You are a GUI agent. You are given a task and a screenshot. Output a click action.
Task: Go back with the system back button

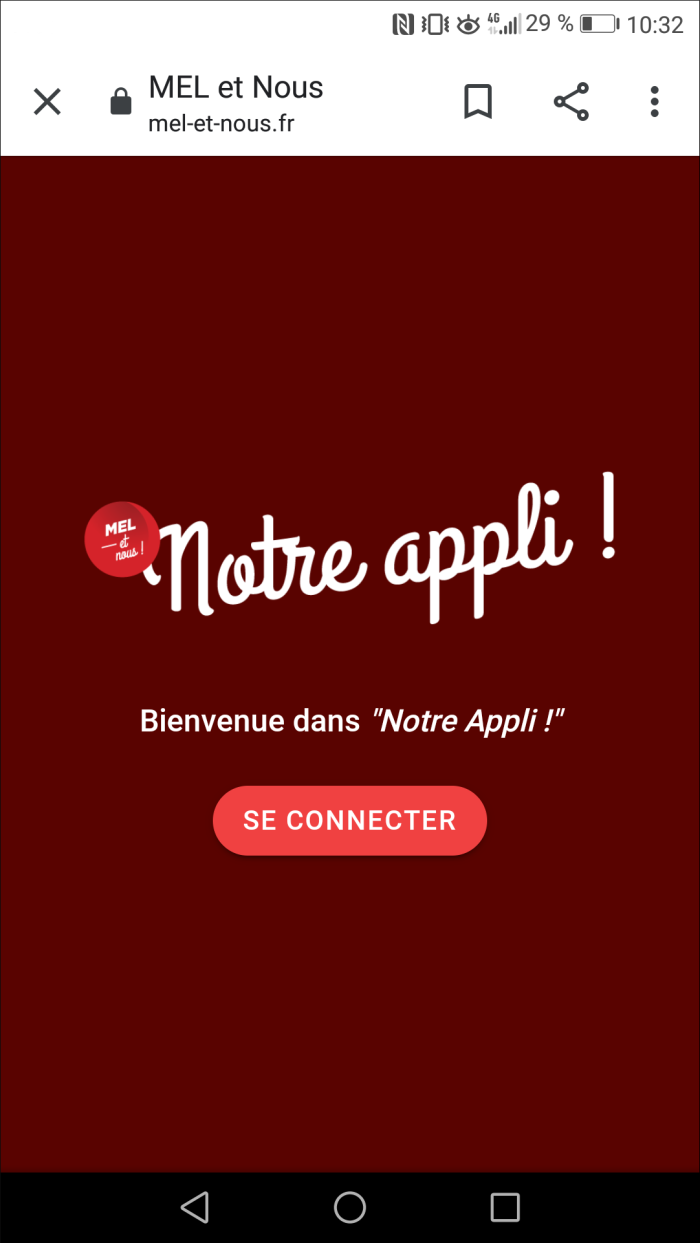coord(195,1207)
